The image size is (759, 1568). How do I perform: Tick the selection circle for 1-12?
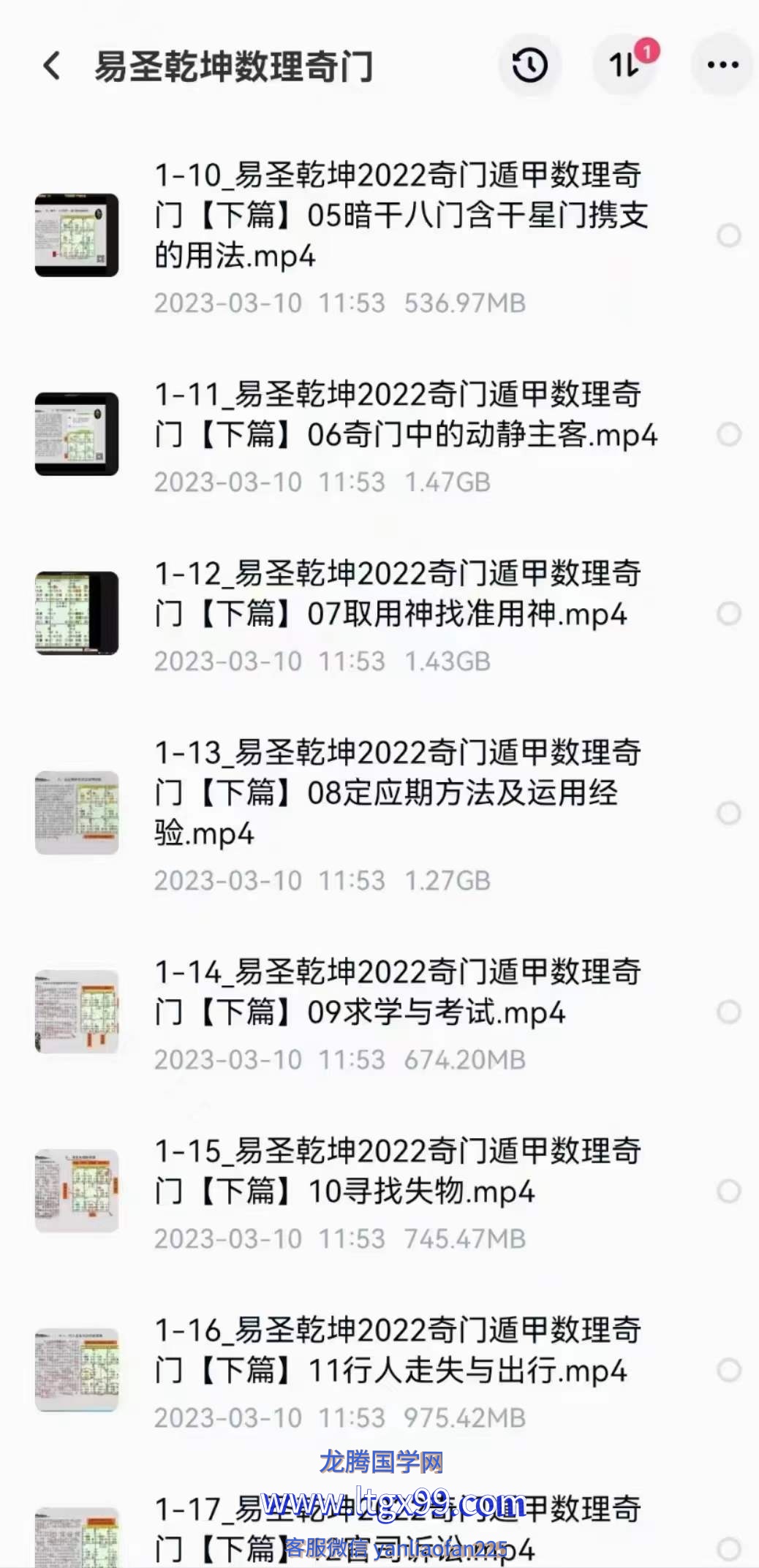(728, 613)
